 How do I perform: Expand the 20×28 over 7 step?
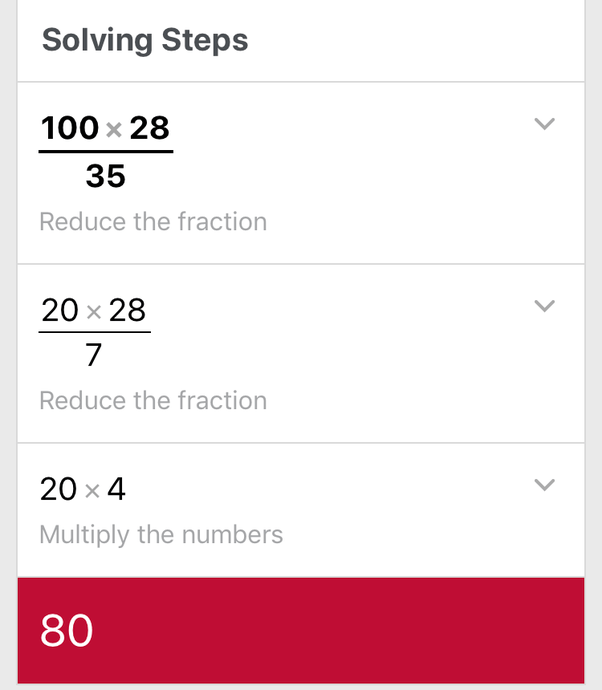[x=544, y=306]
